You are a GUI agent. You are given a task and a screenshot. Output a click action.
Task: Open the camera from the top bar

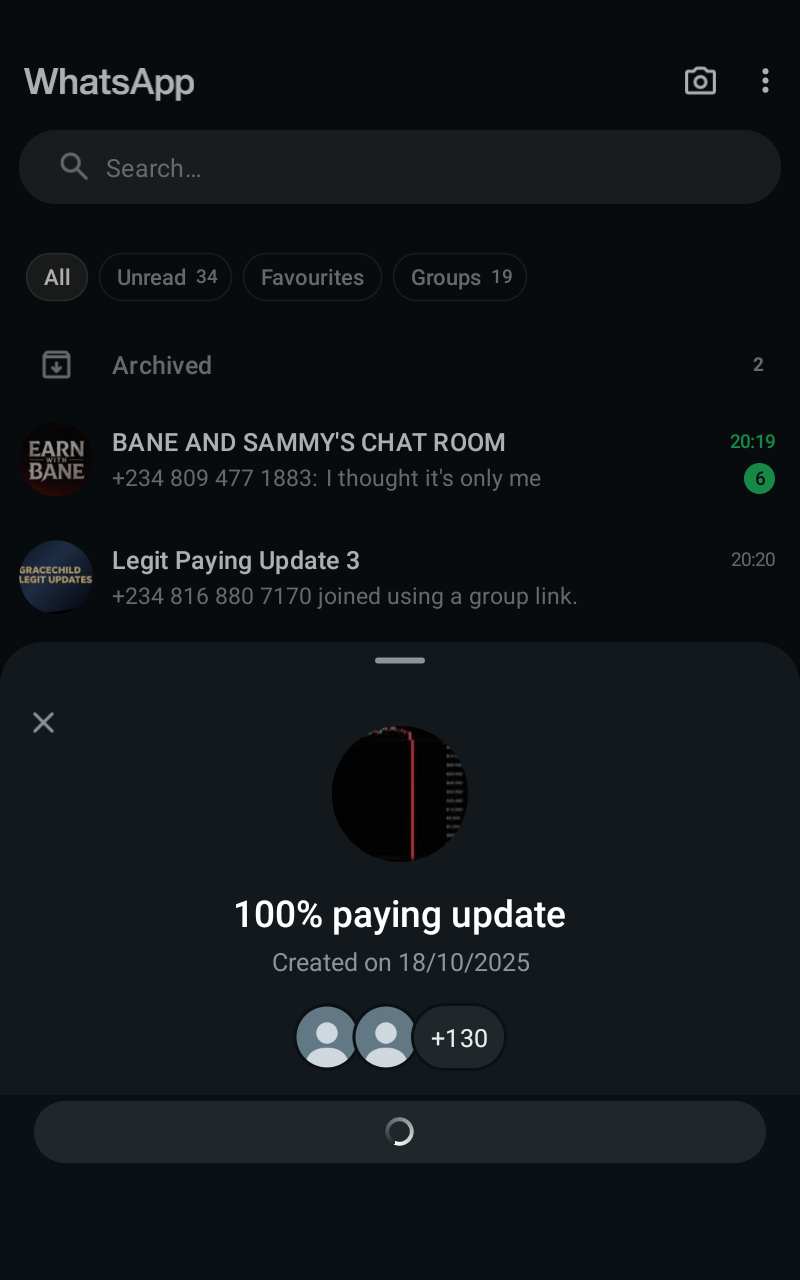[700, 81]
